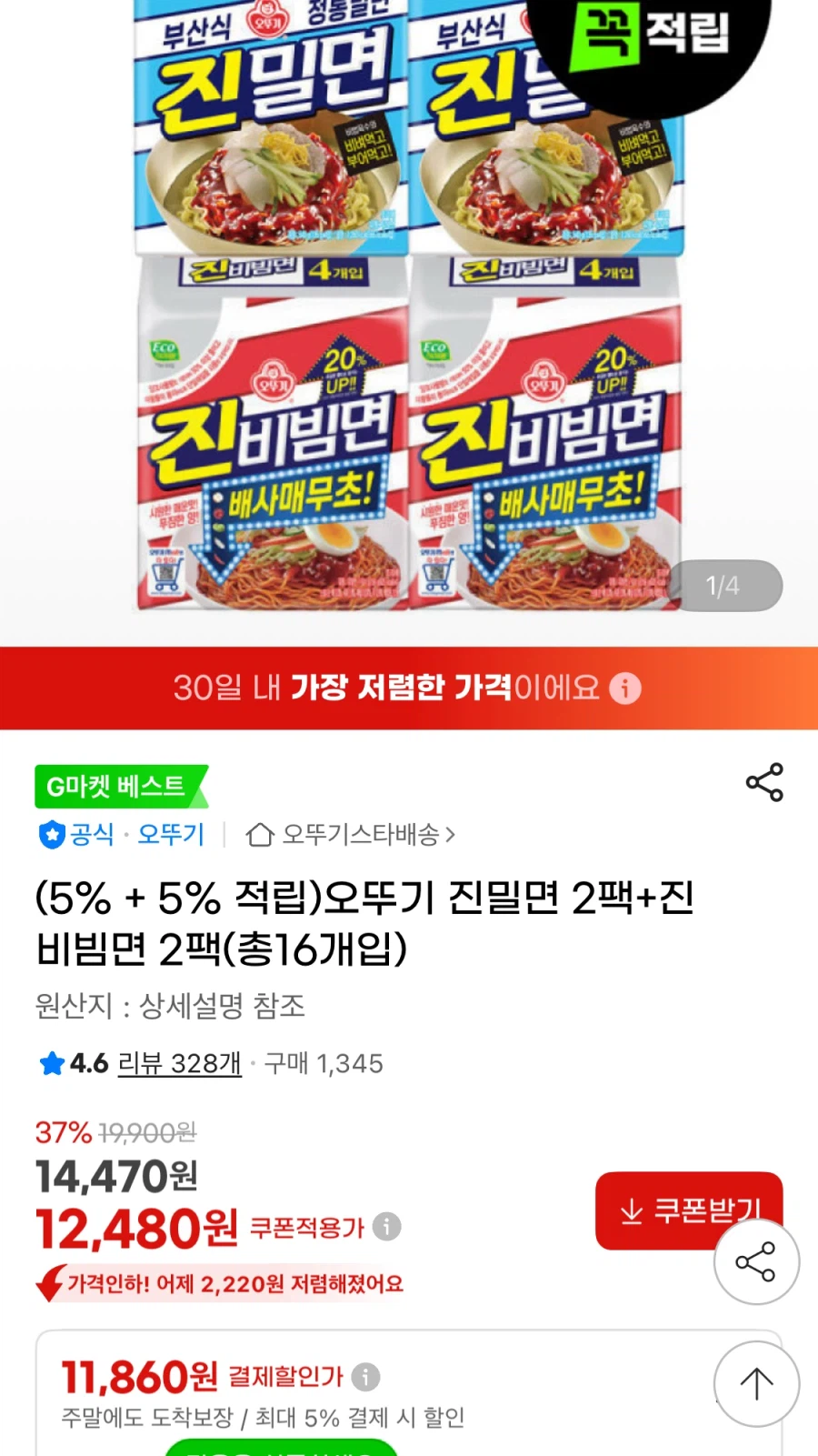Open the 리뷰 328개 reviews link
The image size is (818, 1456).
[176, 1064]
